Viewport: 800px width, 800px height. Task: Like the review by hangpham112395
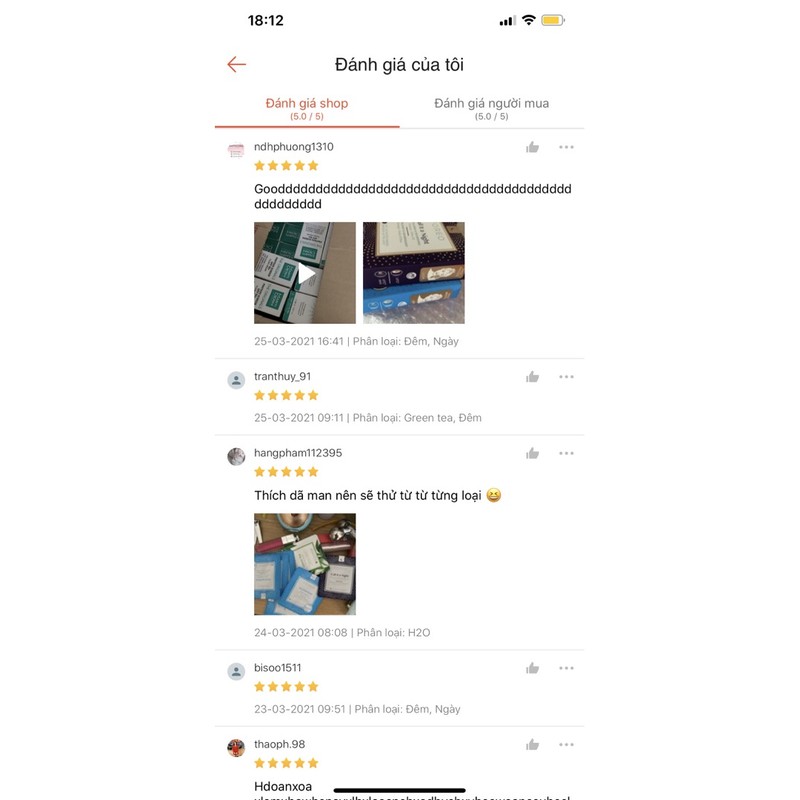pos(532,453)
